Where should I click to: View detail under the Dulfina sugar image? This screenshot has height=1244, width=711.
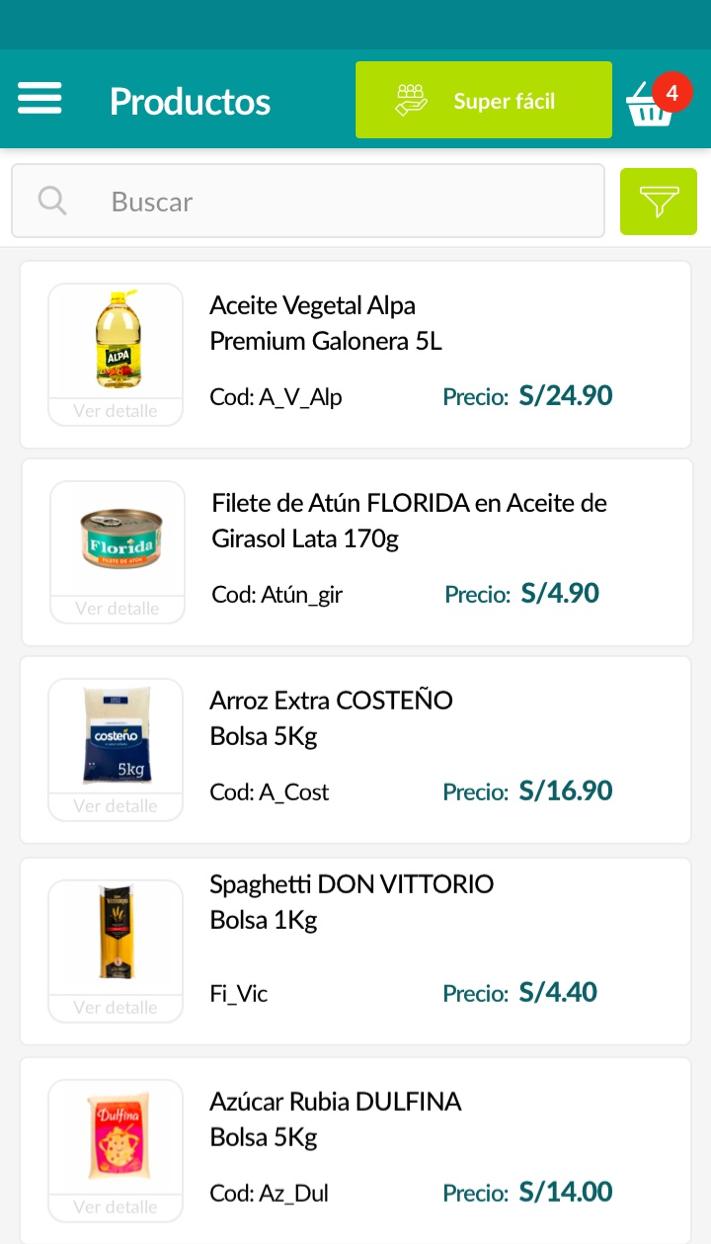pyautogui.click(x=115, y=1207)
